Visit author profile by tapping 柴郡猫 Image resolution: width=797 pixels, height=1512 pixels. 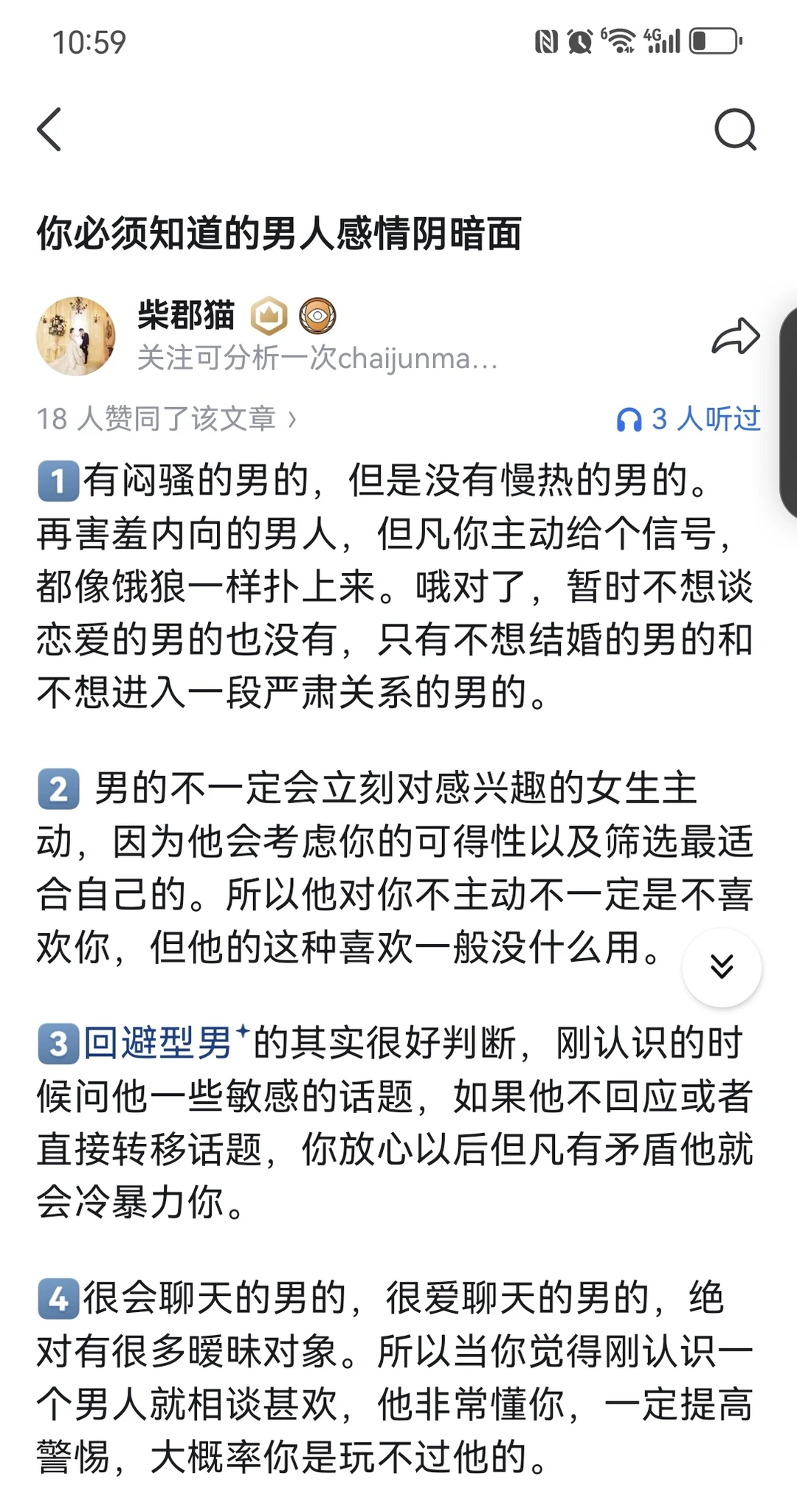click(184, 313)
